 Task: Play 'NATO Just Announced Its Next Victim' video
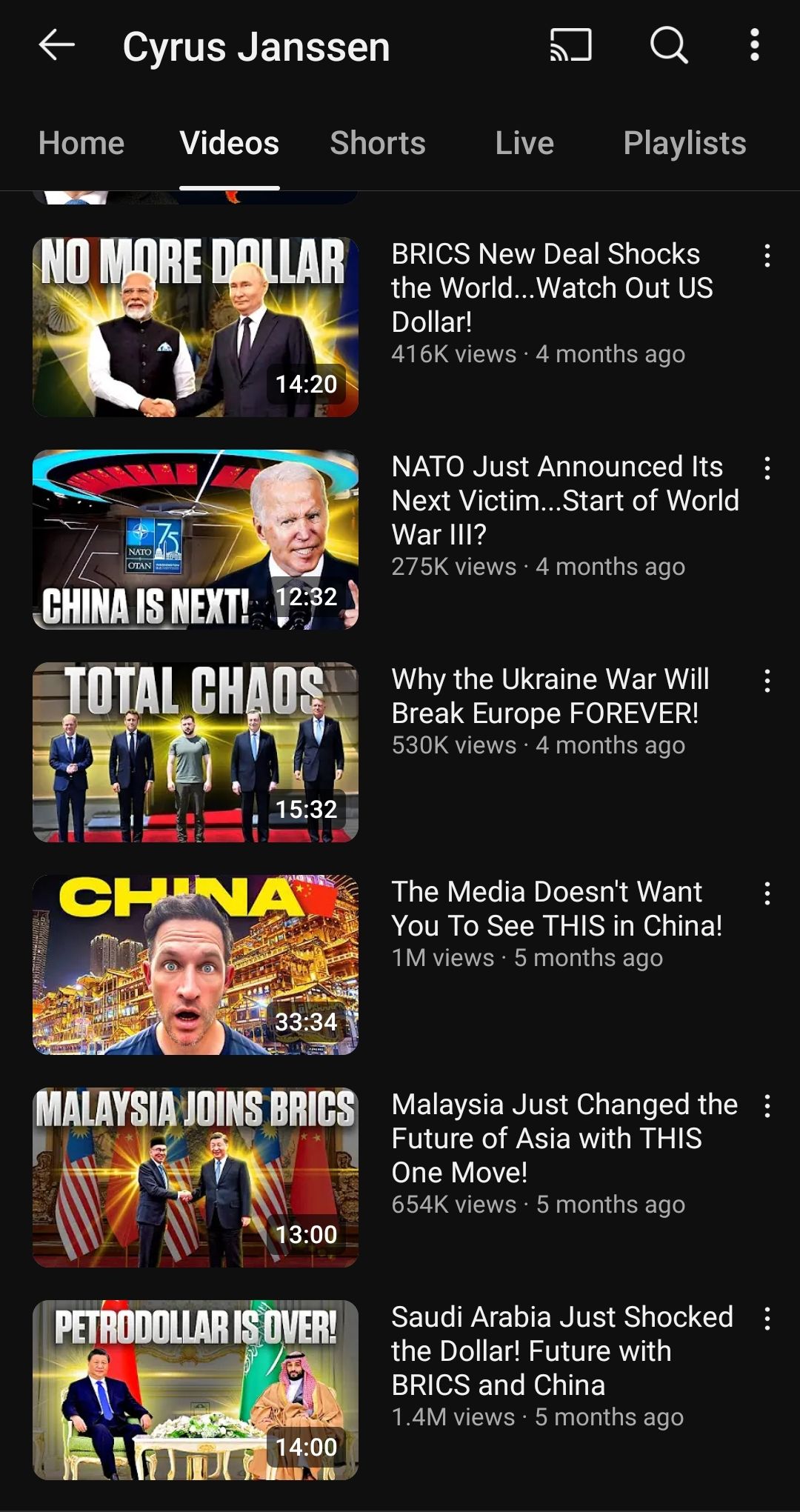[196, 539]
